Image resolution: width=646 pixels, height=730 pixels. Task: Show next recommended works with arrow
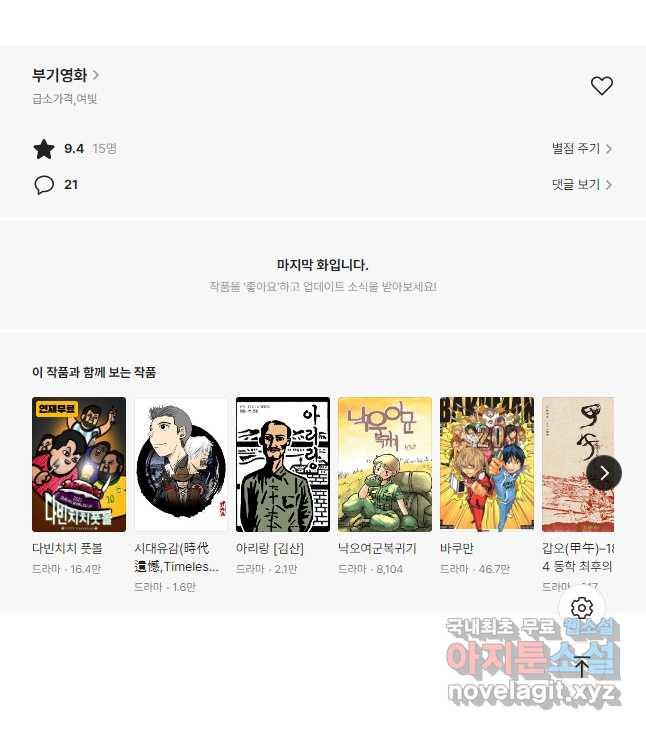click(603, 472)
